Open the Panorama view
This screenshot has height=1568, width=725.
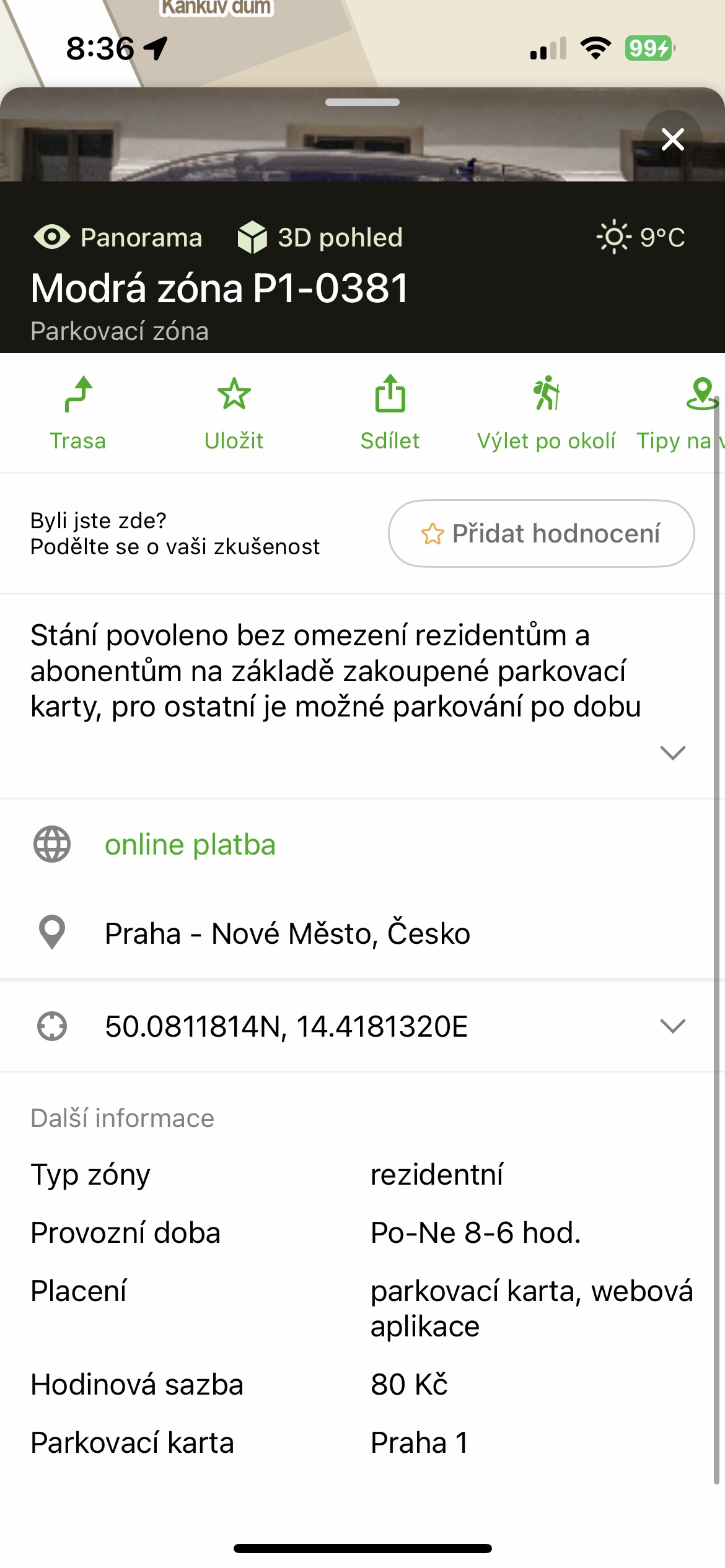118,237
